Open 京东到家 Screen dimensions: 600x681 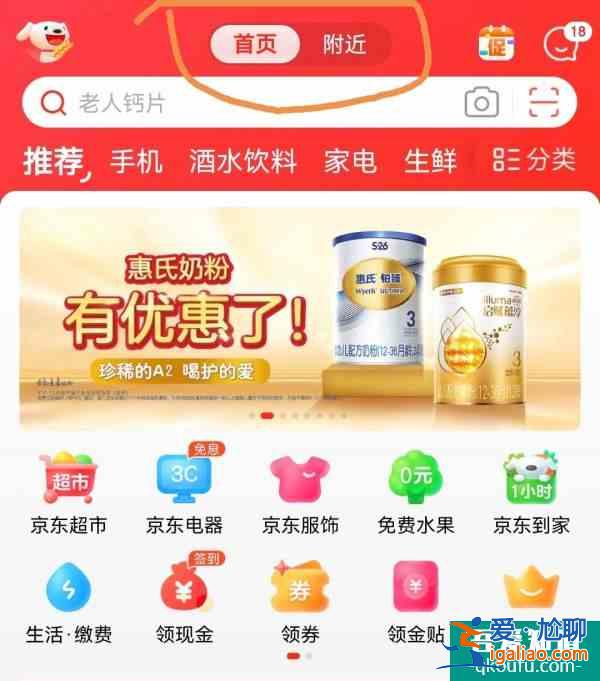coord(532,493)
